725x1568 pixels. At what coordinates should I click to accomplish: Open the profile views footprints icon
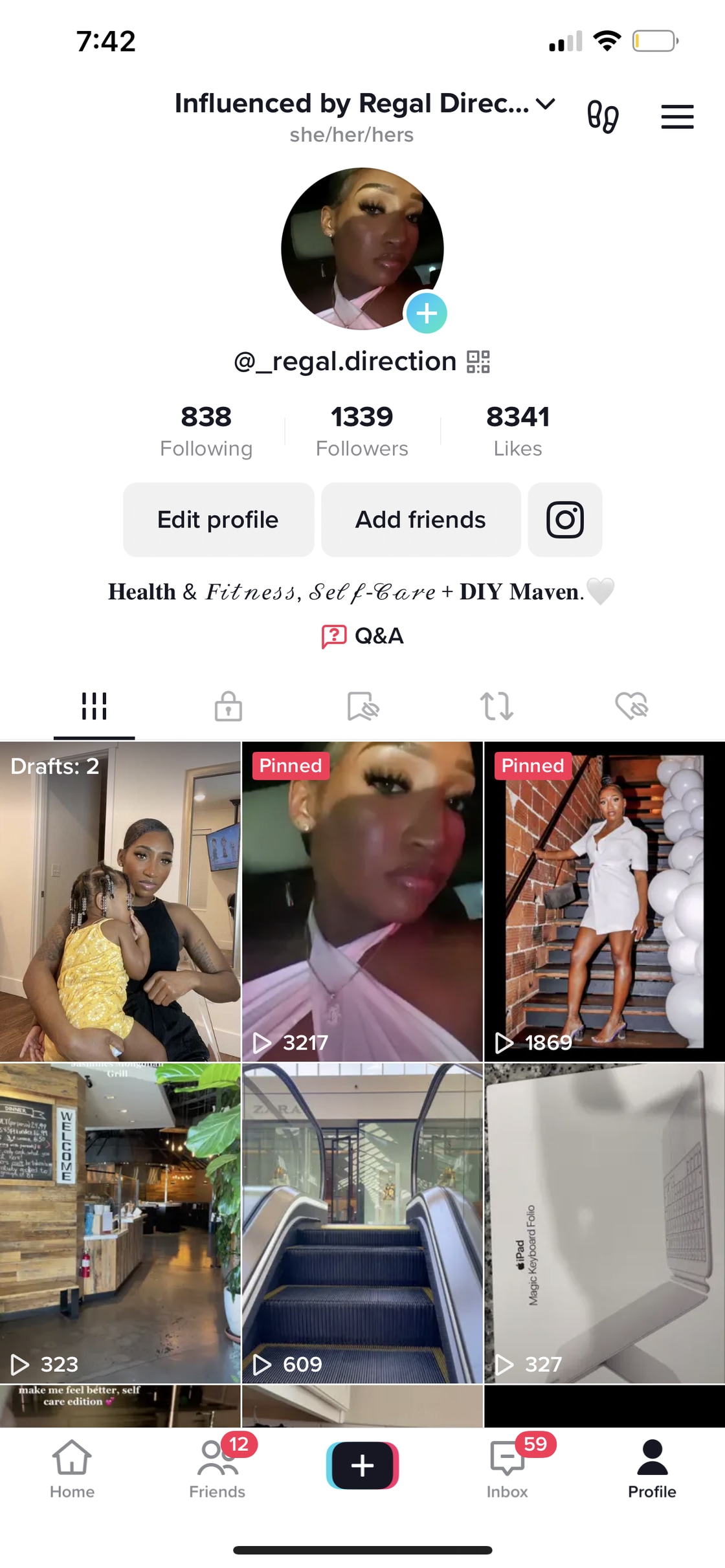[x=603, y=117]
